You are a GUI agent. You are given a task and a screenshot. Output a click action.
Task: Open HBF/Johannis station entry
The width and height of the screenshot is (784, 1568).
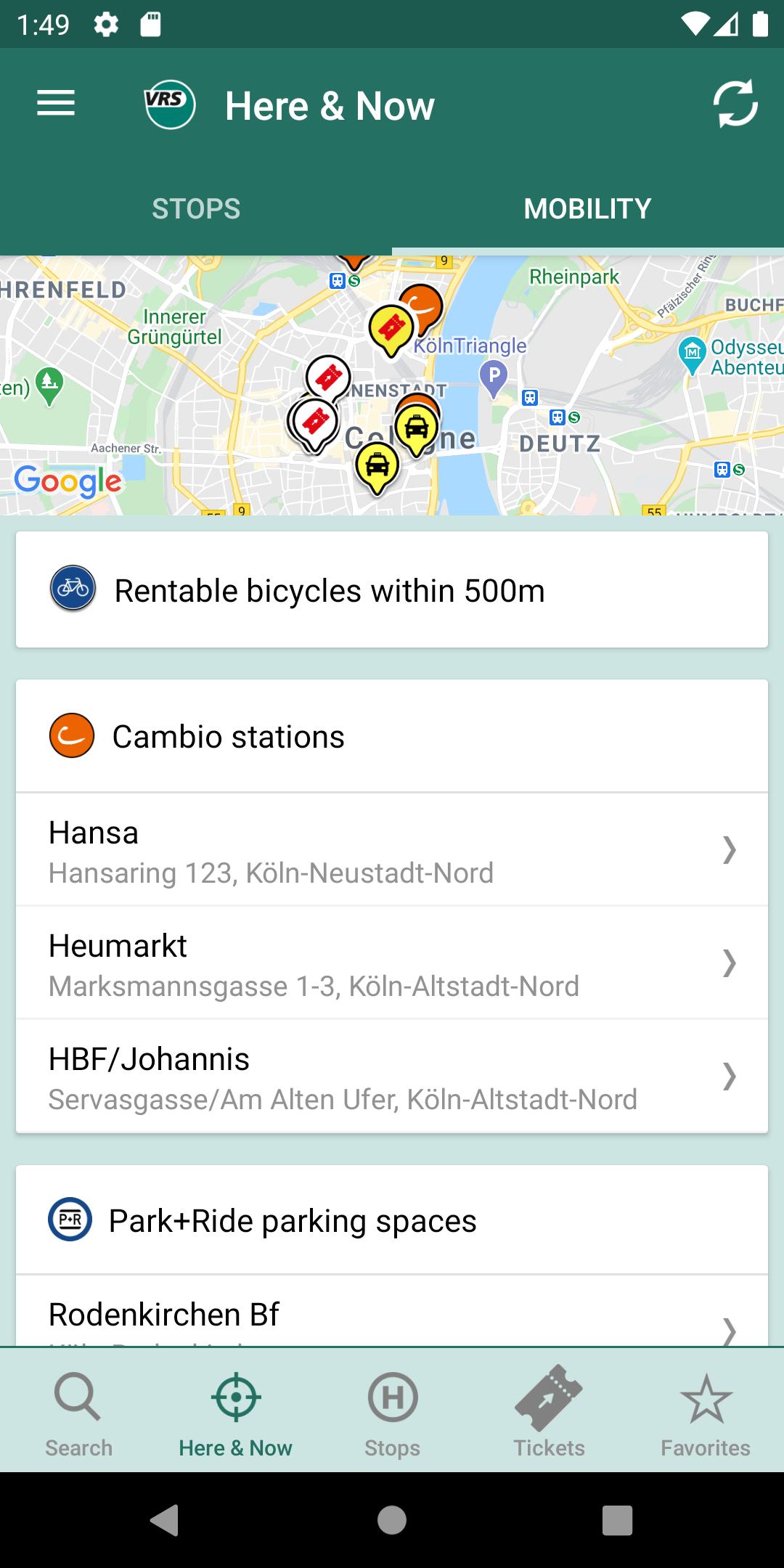point(392,1077)
